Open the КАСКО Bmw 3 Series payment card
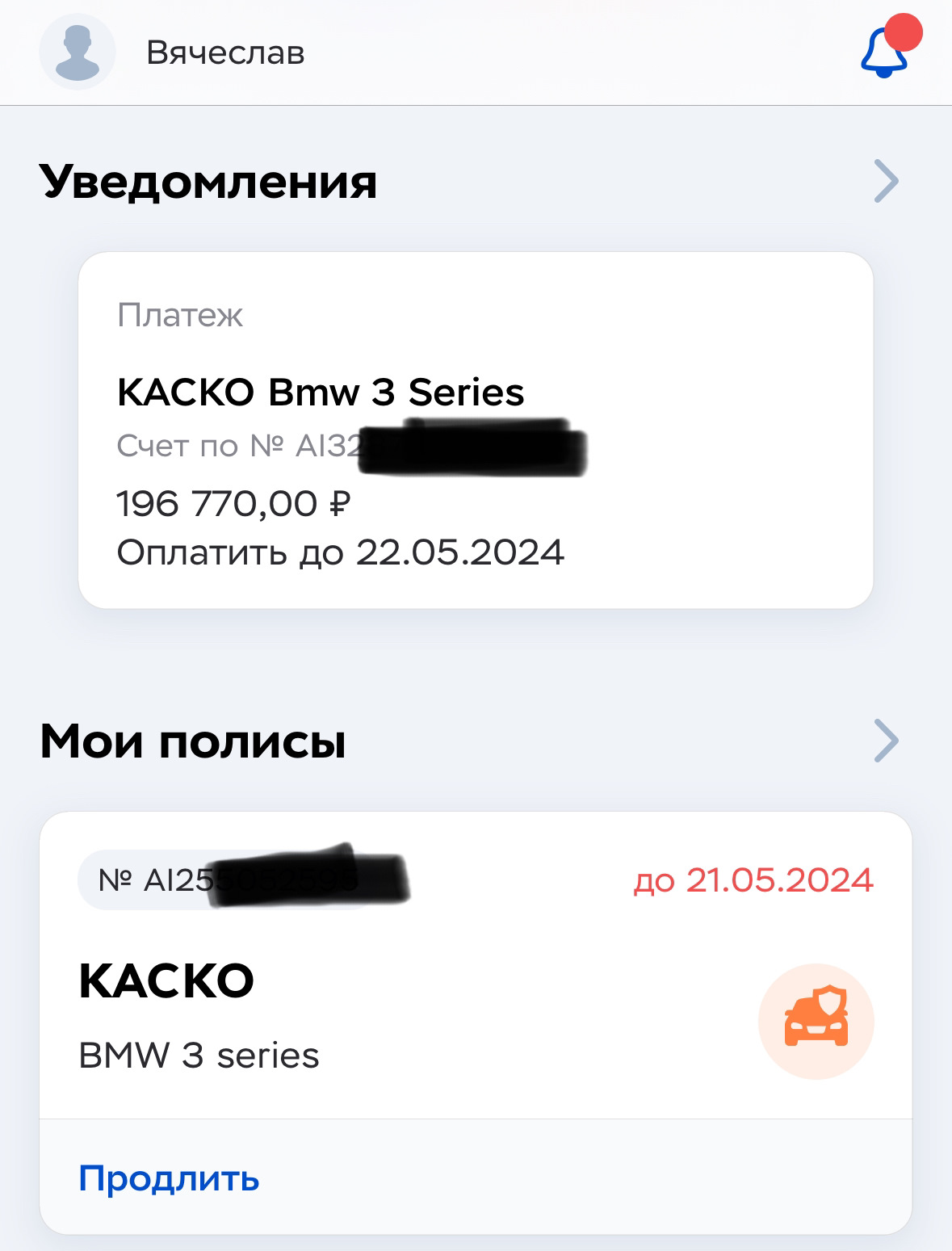Screen dimensions: 952x1251 tap(475, 430)
